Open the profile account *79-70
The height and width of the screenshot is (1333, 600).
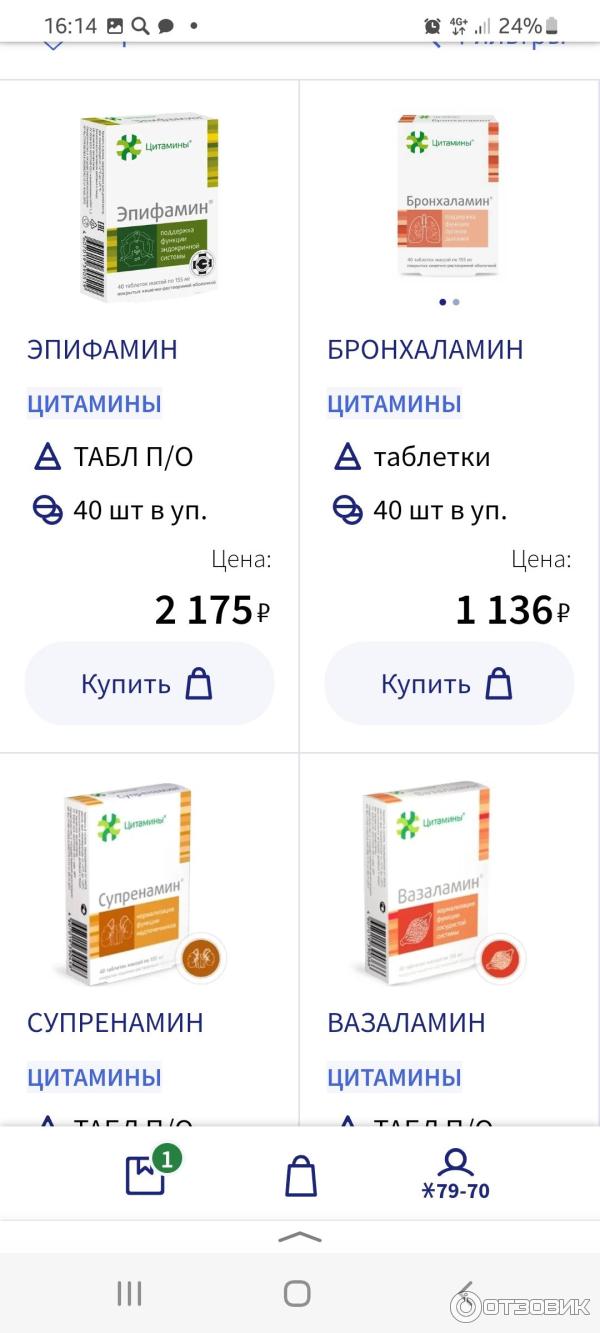(455, 1174)
